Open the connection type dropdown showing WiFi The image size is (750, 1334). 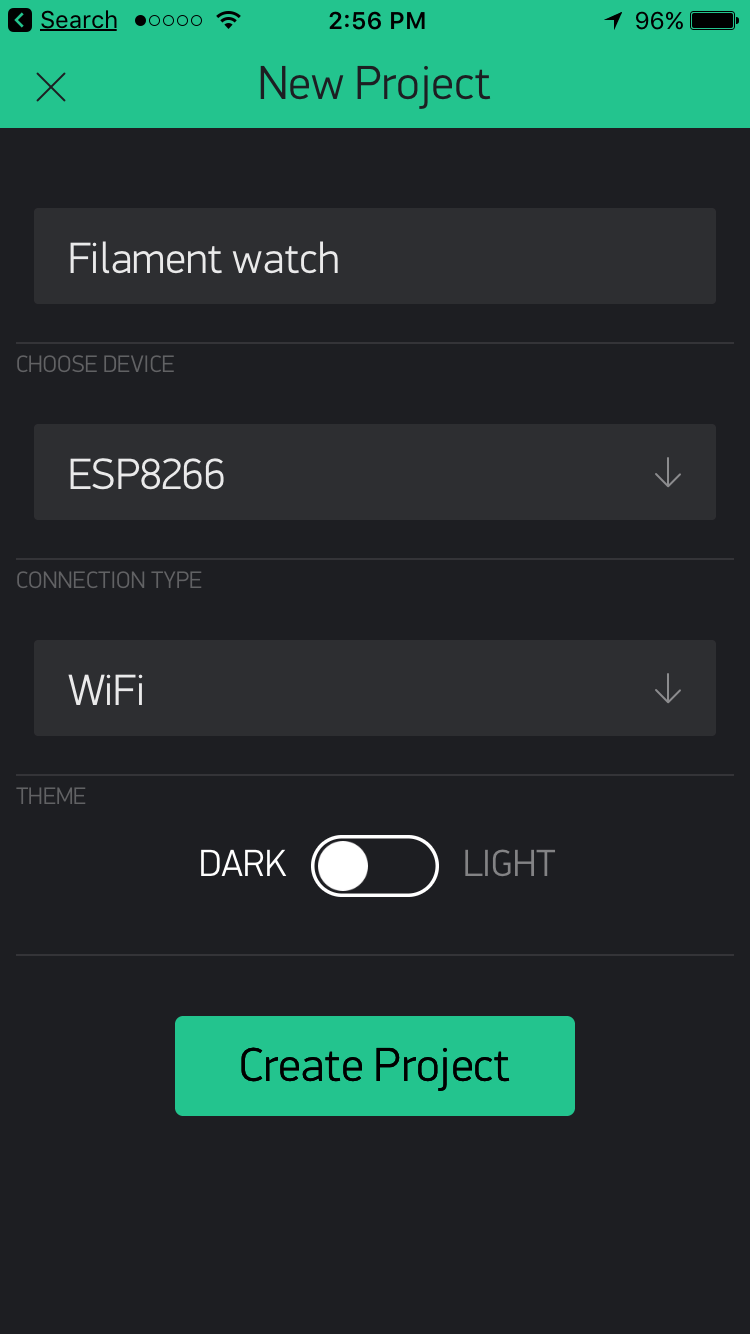pyautogui.click(x=375, y=688)
